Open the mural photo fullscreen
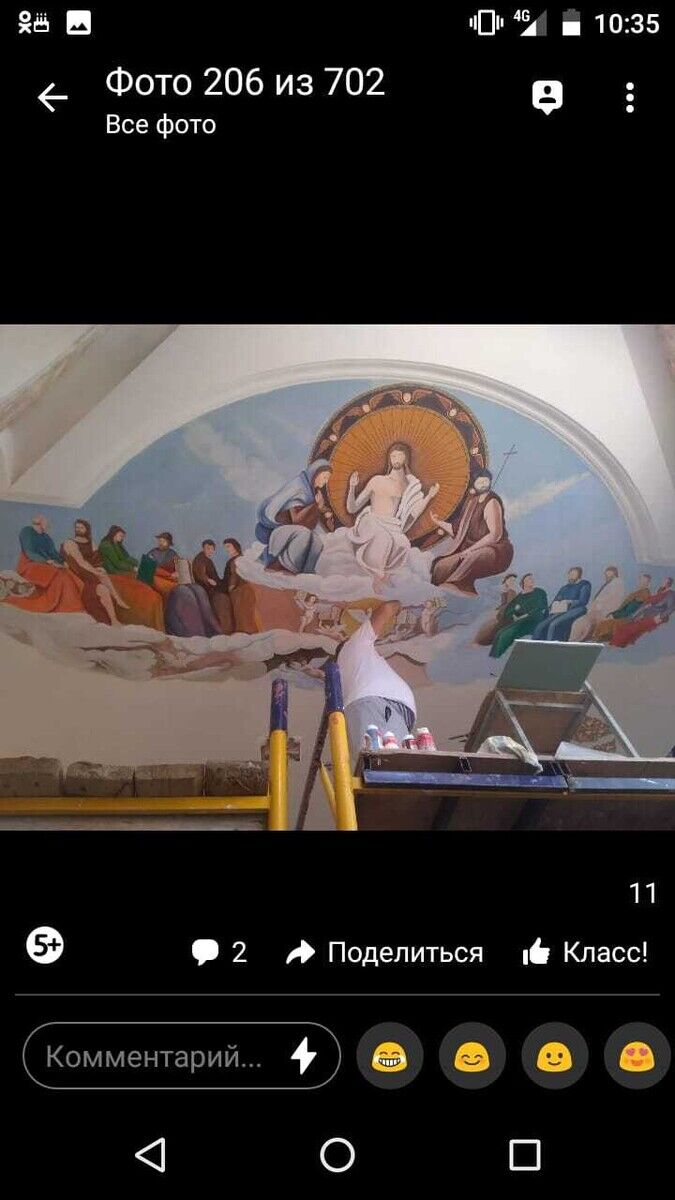The height and width of the screenshot is (1200, 675). pyautogui.click(x=337, y=577)
